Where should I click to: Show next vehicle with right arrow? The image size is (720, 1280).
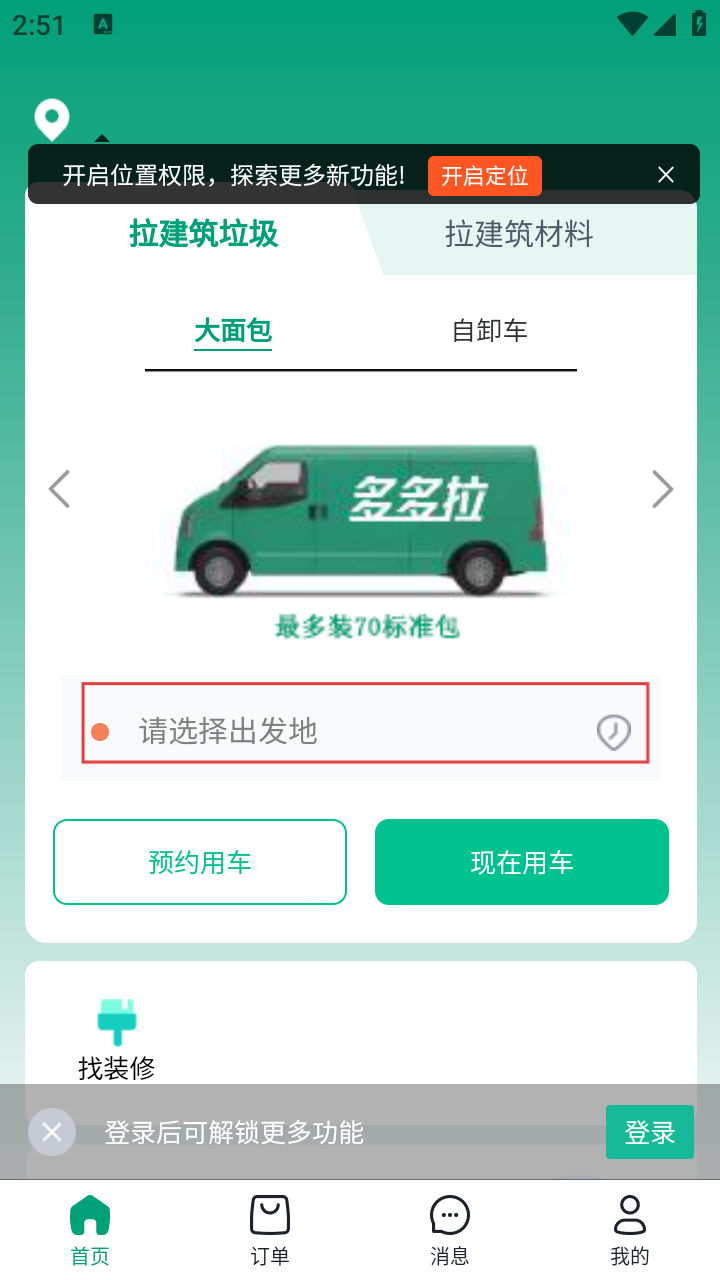pyautogui.click(x=662, y=489)
